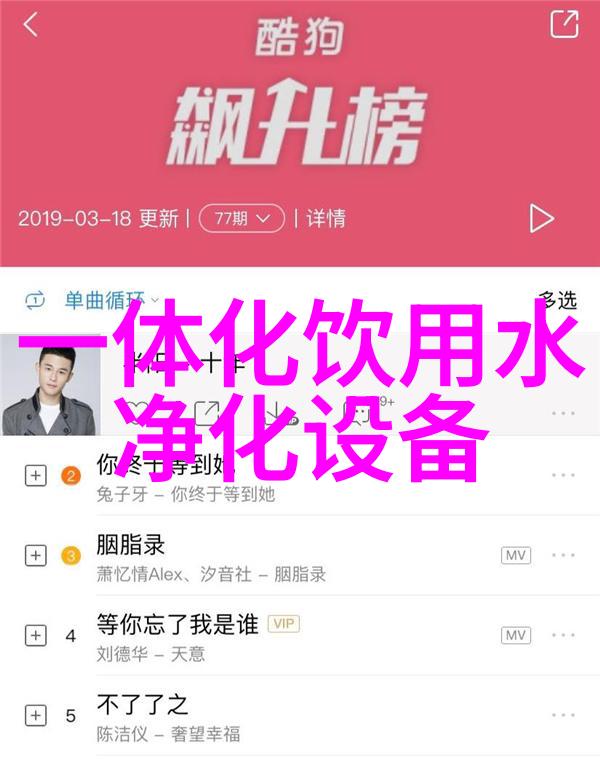This screenshot has height=759, width=600.
Task: Open the chart 详情 details
Action: pyautogui.click(x=326, y=217)
